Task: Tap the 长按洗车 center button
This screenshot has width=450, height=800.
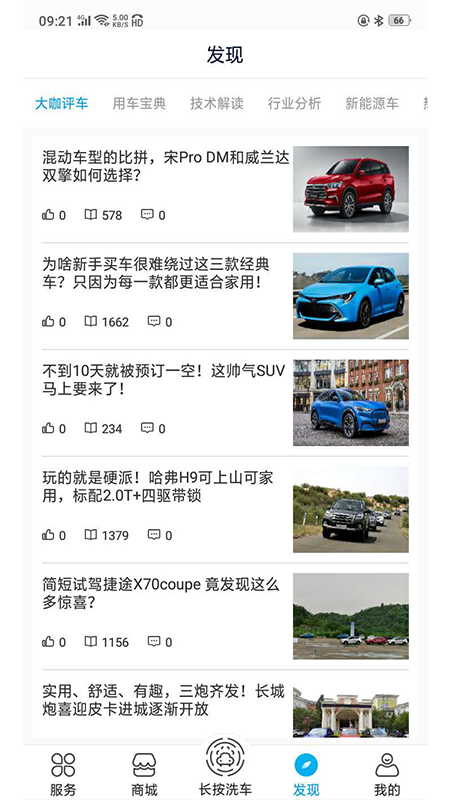Action: point(225,766)
